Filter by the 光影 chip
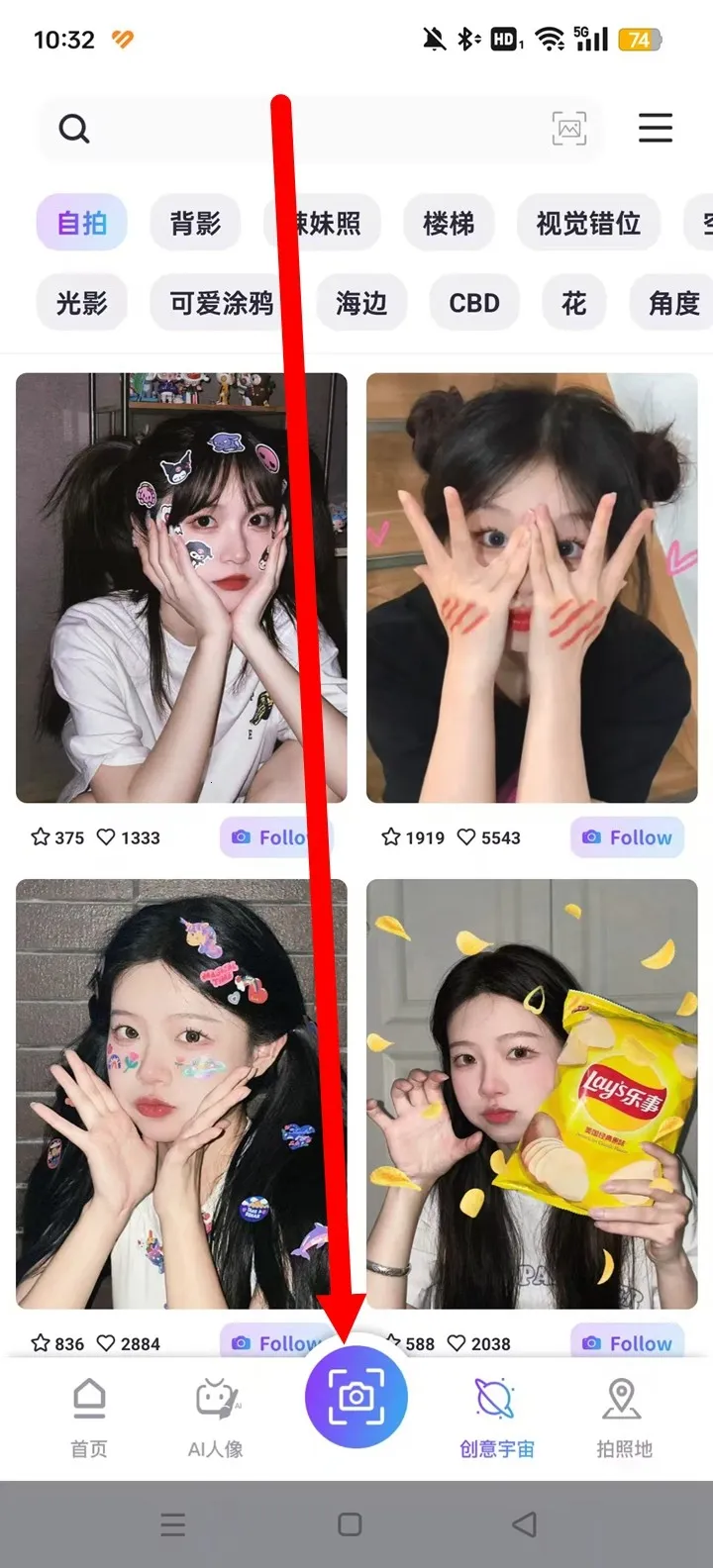Screen dimensions: 713x1568 tap(81, 303)
